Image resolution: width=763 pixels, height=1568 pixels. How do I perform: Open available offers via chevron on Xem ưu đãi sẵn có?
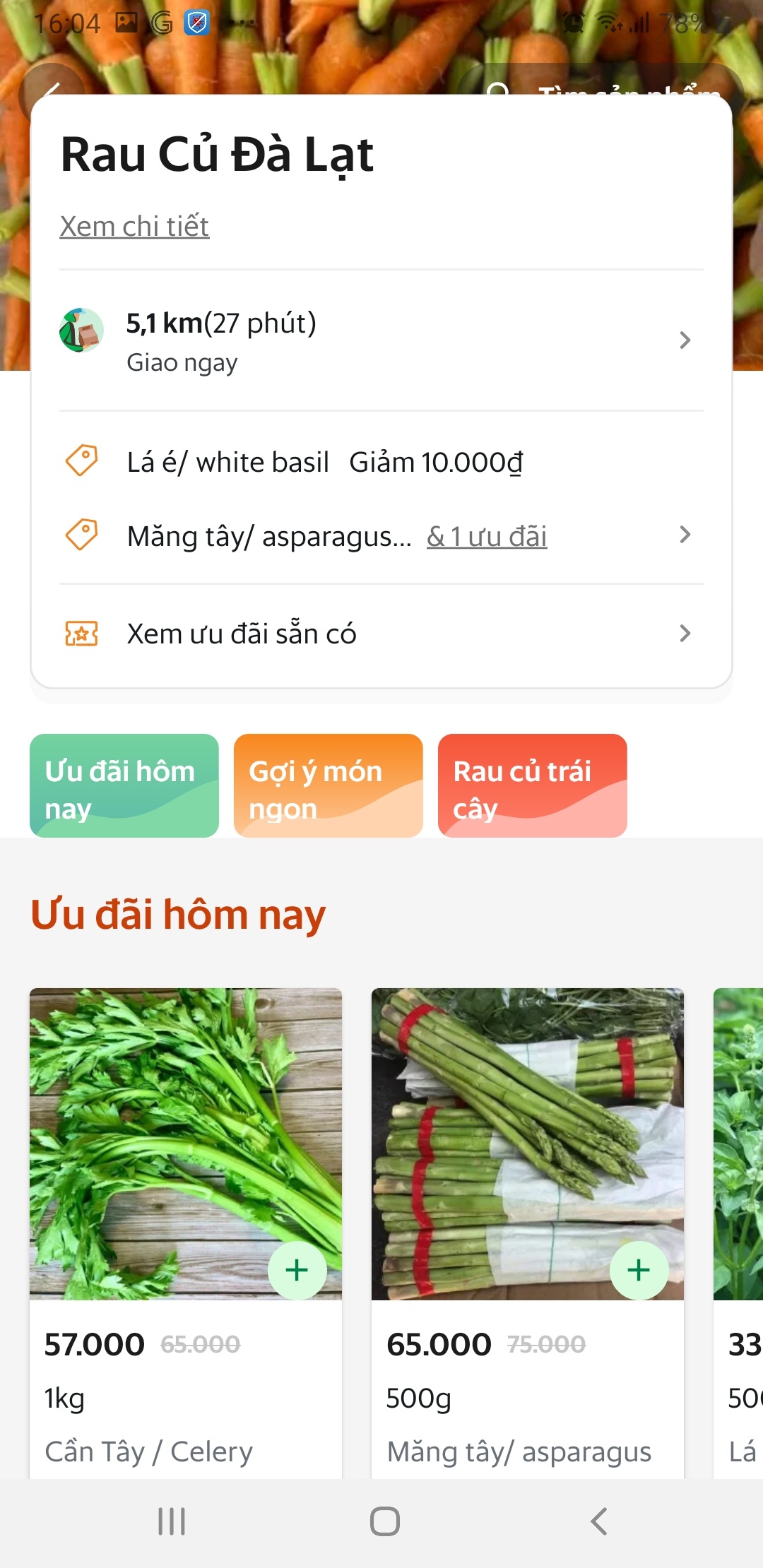(x=685, y=634)
